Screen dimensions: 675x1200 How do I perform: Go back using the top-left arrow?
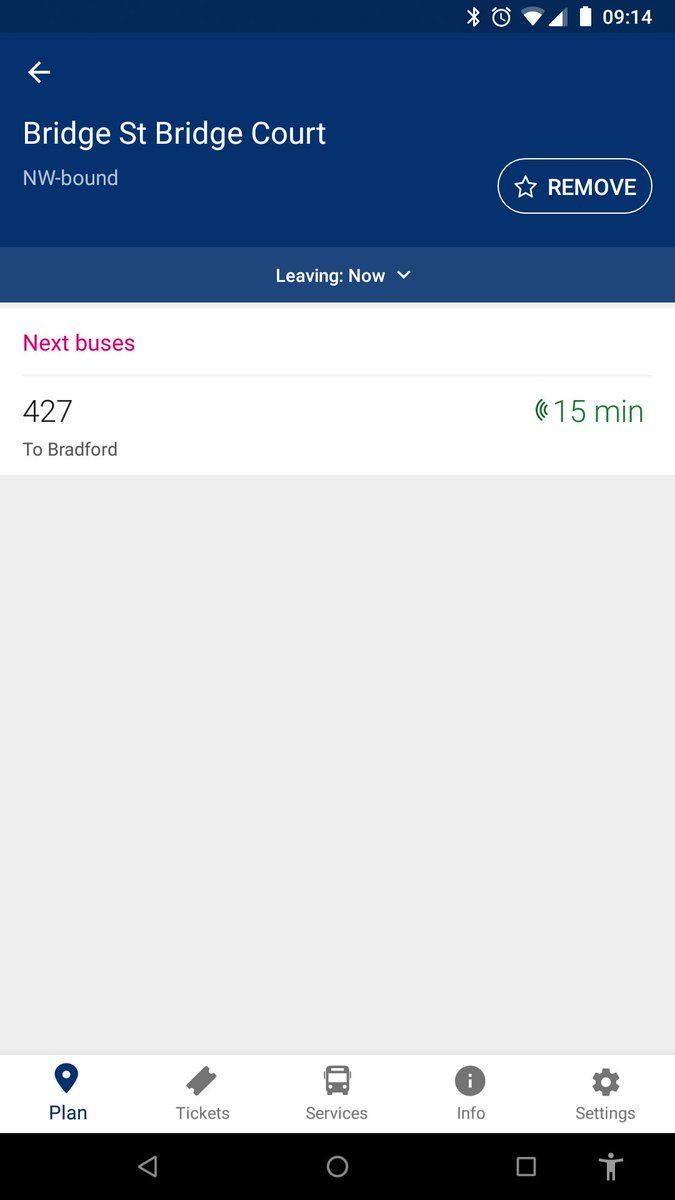[39, 72]
